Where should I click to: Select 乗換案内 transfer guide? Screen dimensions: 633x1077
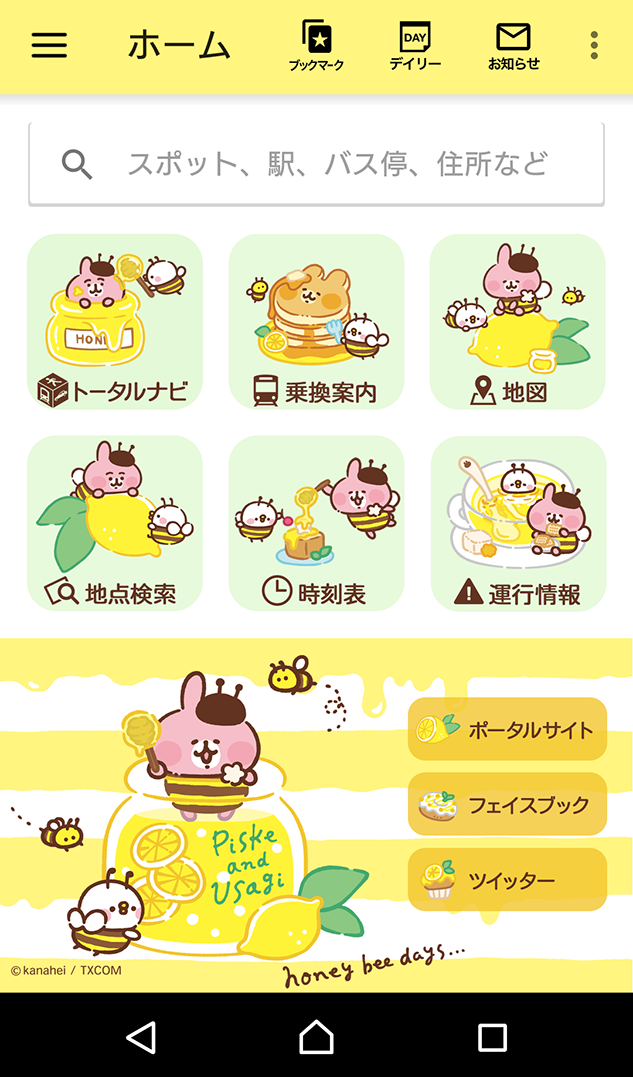click(x=316, y=322)
